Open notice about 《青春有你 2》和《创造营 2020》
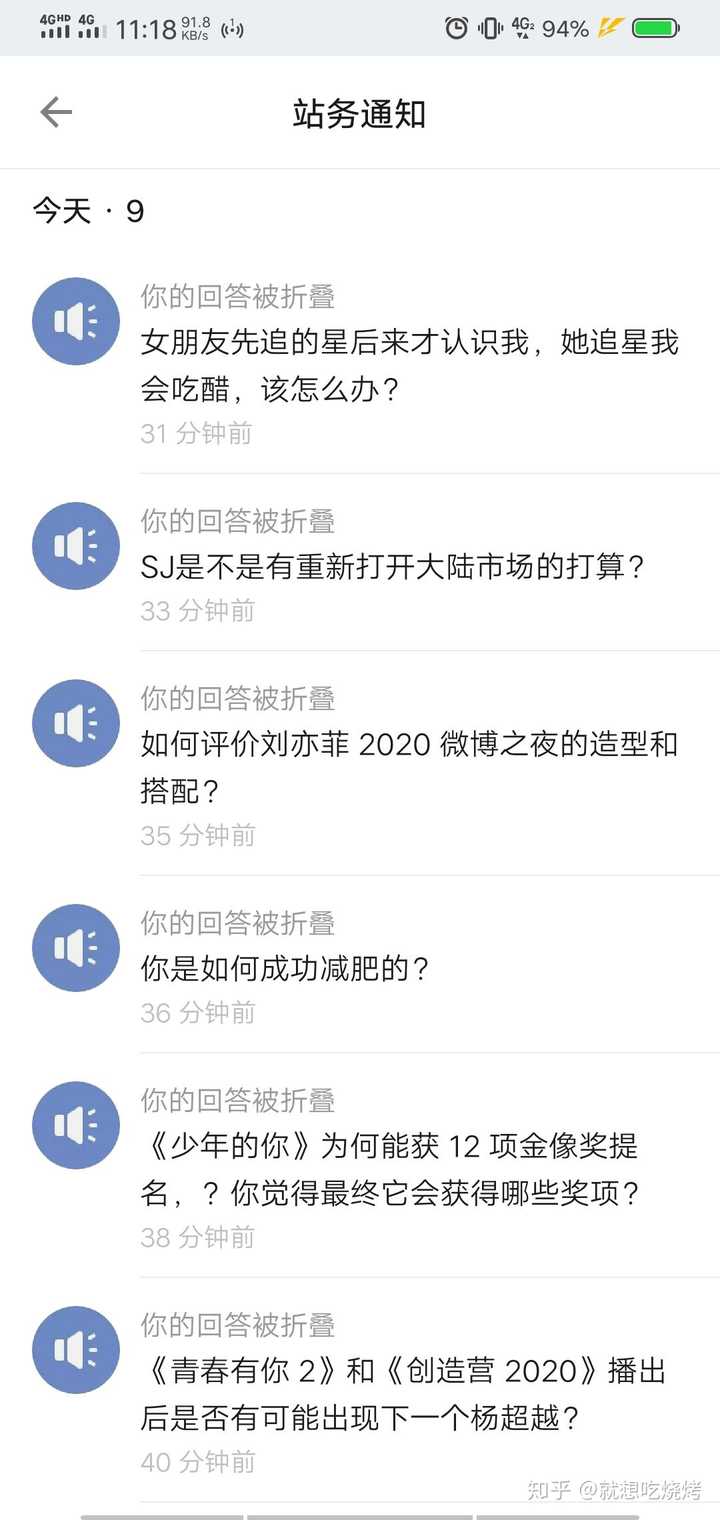 pos(403,1393)
